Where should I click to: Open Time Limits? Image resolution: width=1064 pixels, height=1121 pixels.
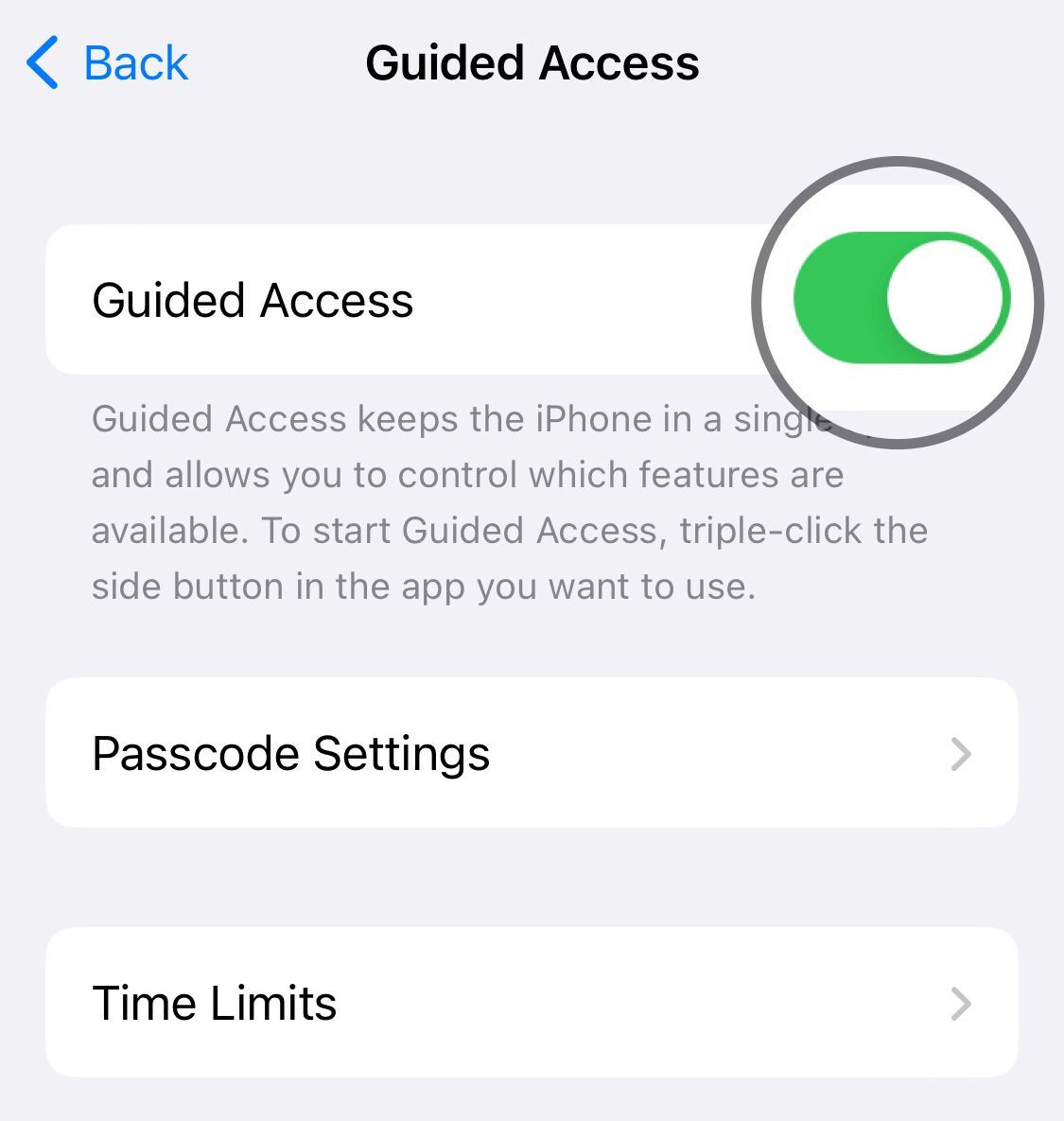530,1003
